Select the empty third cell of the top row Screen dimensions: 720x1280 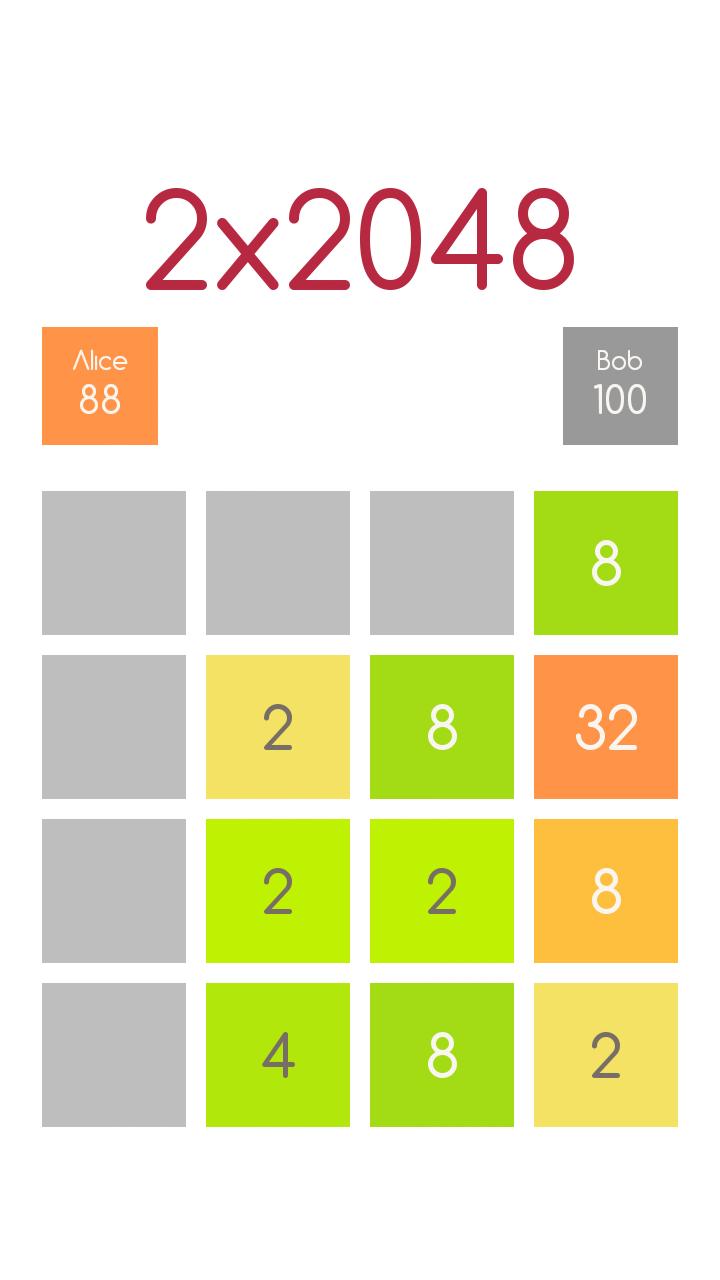point(442,563)
